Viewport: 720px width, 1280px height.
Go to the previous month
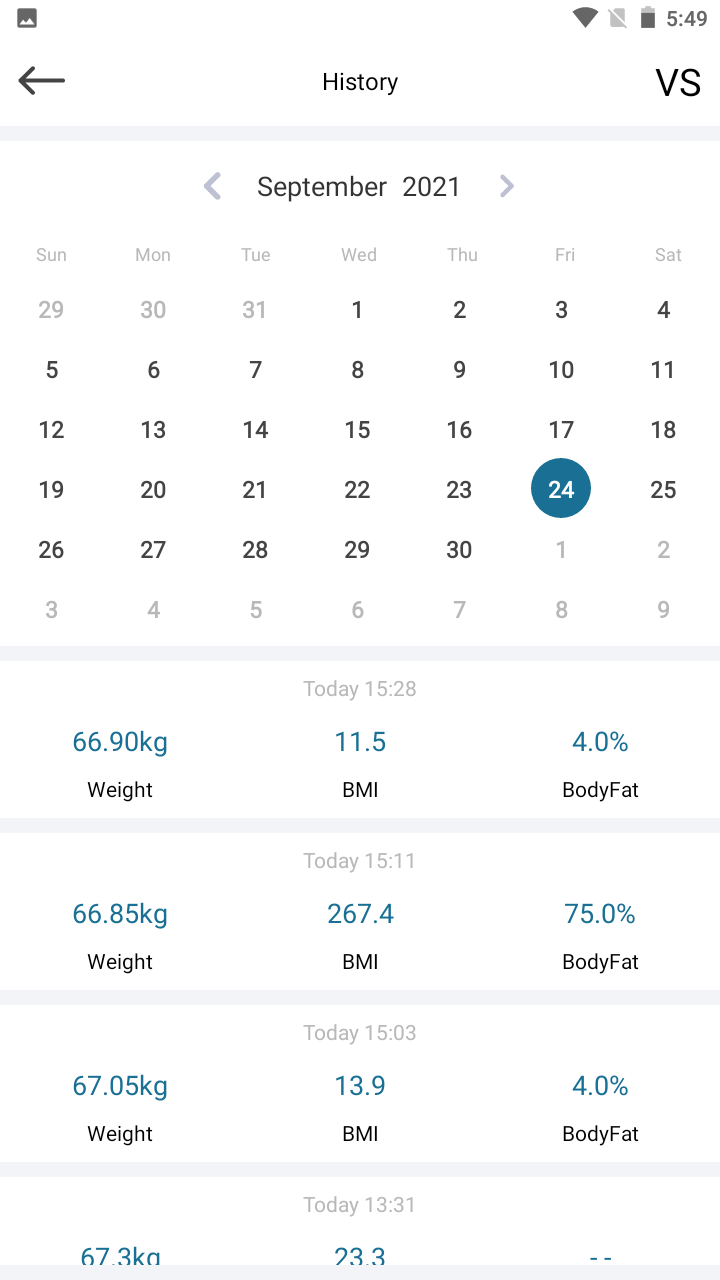(212, 186)
